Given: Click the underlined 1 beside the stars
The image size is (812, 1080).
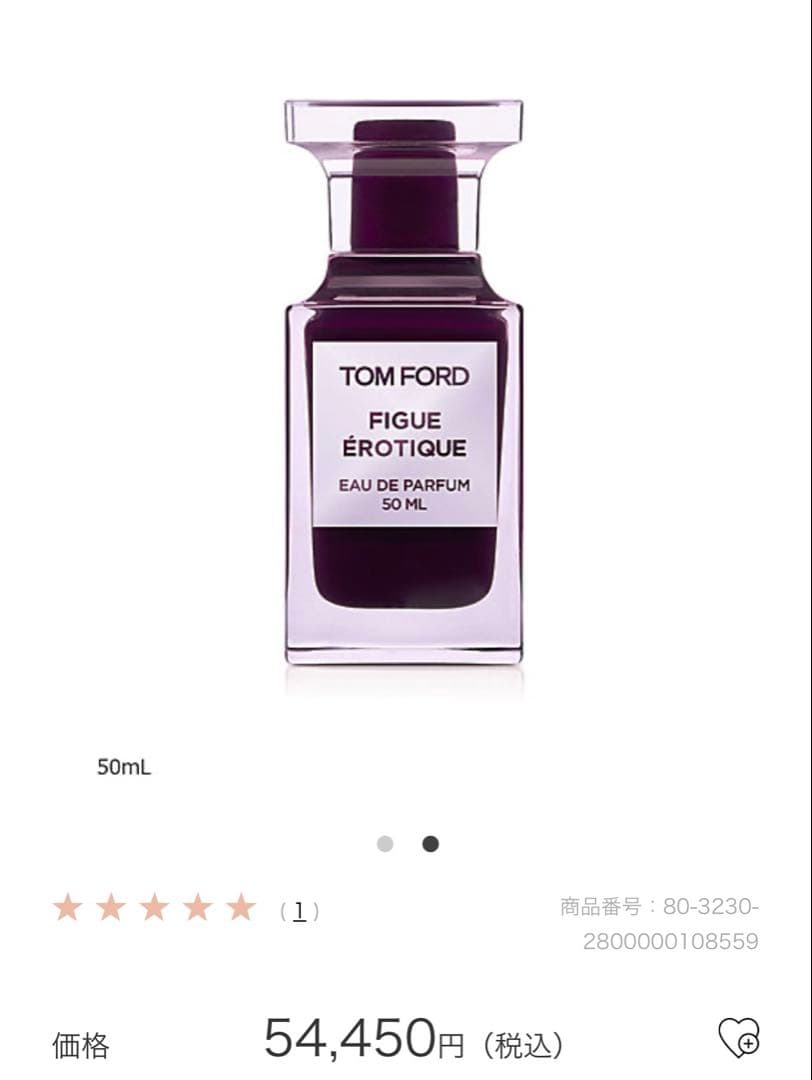Looking at the screenshot, I should [x=297, y=908].
